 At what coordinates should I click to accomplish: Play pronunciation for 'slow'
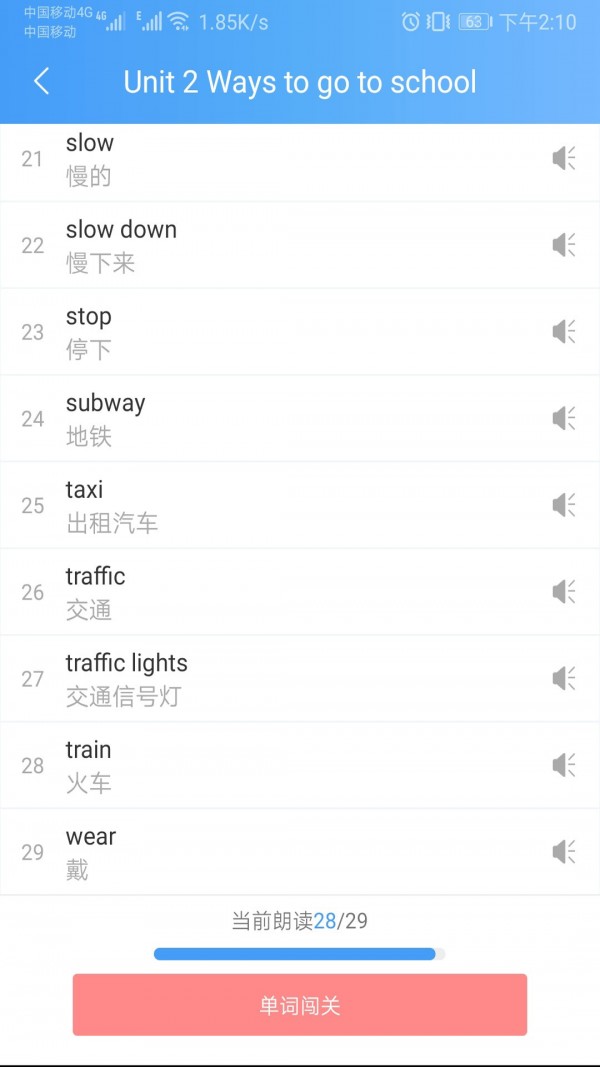(564, 158)
